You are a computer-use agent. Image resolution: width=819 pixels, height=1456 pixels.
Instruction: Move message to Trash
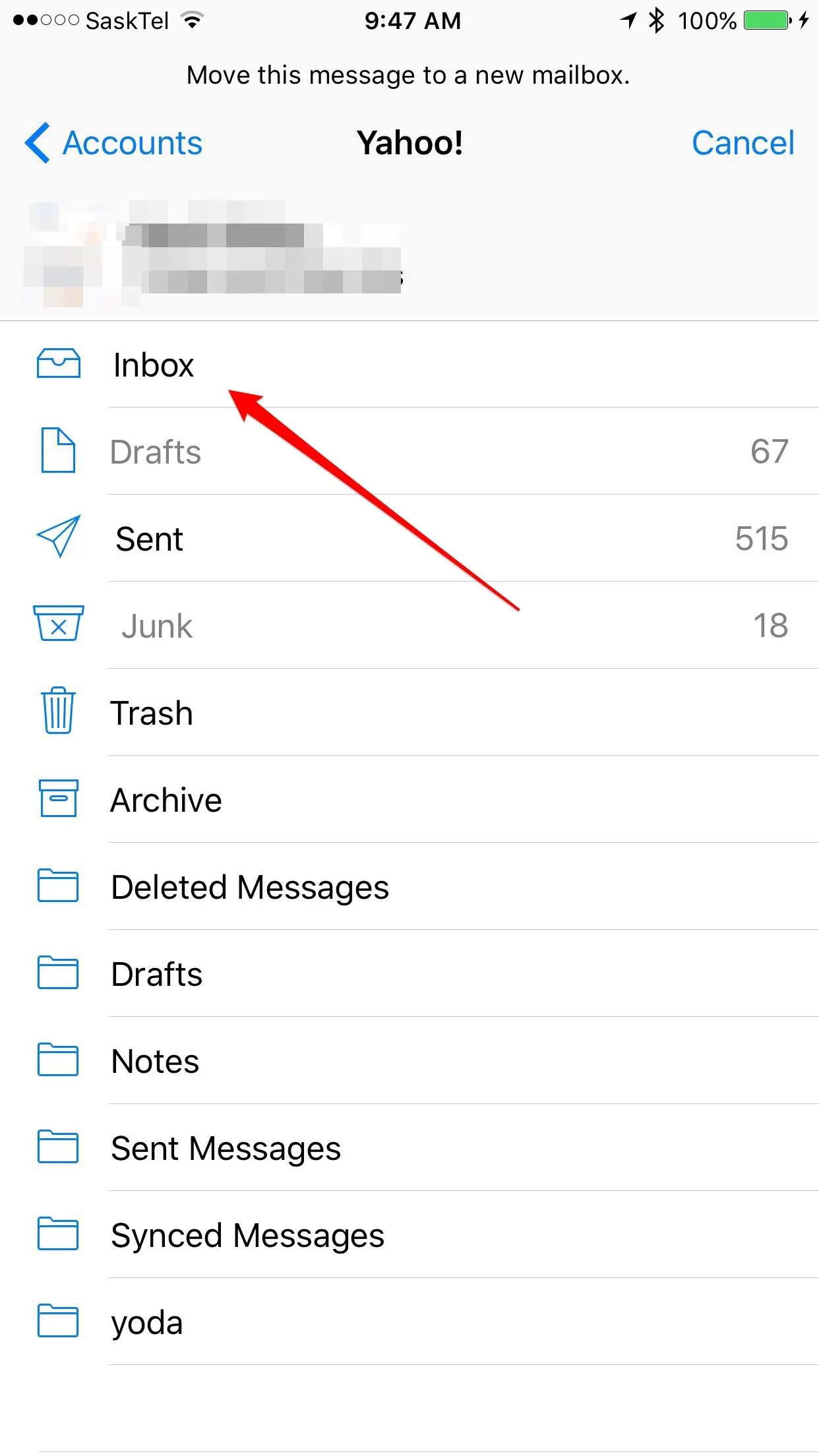coord(152,713)
